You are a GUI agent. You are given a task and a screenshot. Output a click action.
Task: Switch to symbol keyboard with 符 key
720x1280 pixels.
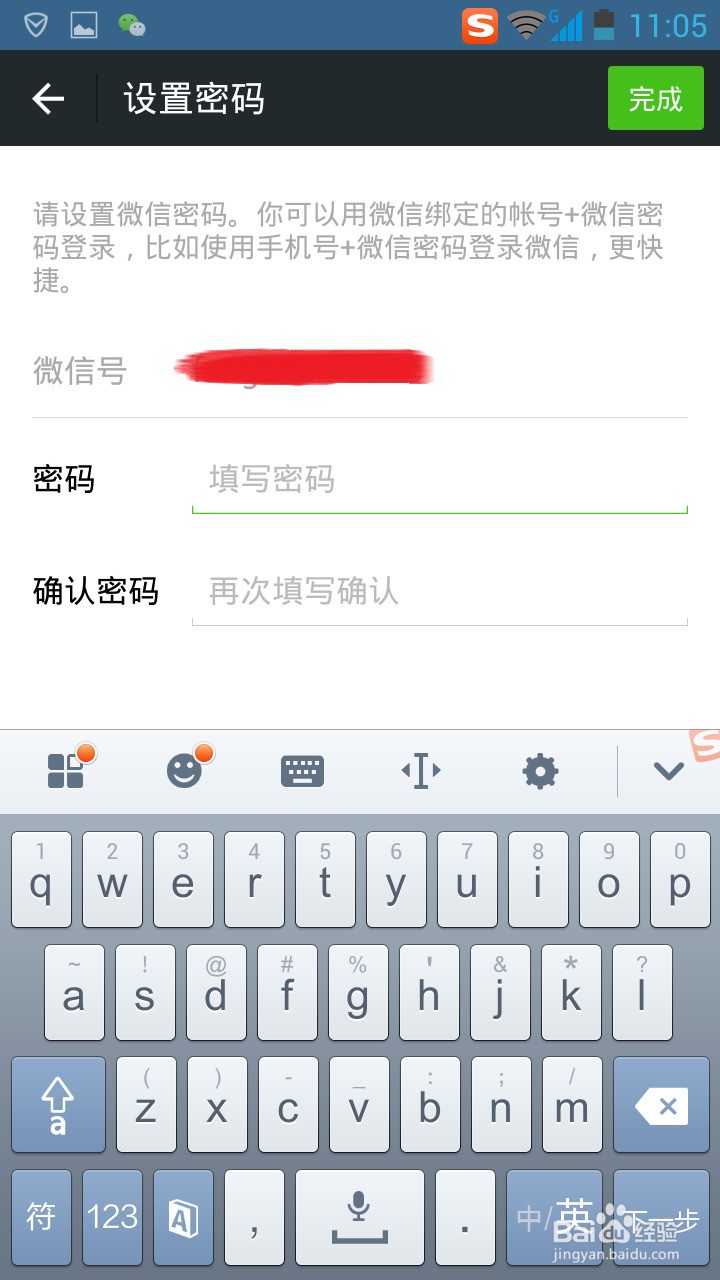click(40, 1218)
